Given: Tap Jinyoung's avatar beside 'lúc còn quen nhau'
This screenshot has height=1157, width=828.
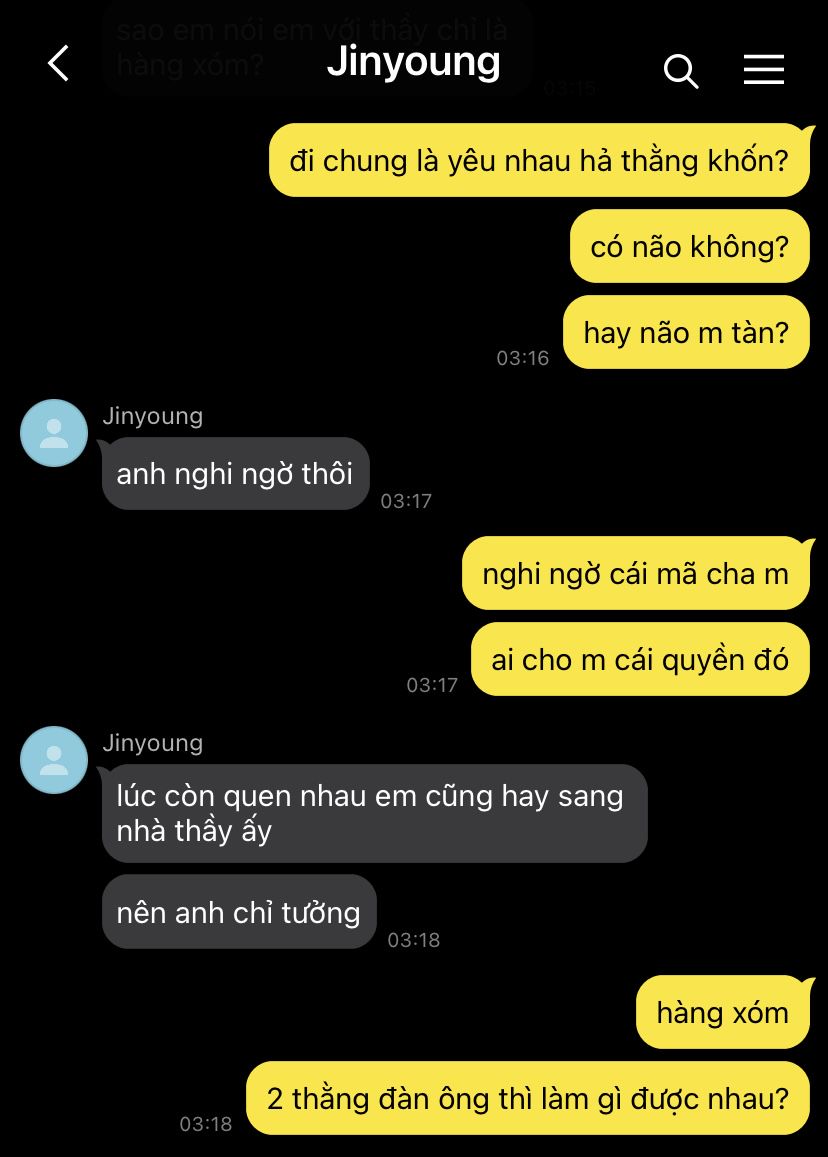Looking at the screenshot, I should tap(54, 760).
